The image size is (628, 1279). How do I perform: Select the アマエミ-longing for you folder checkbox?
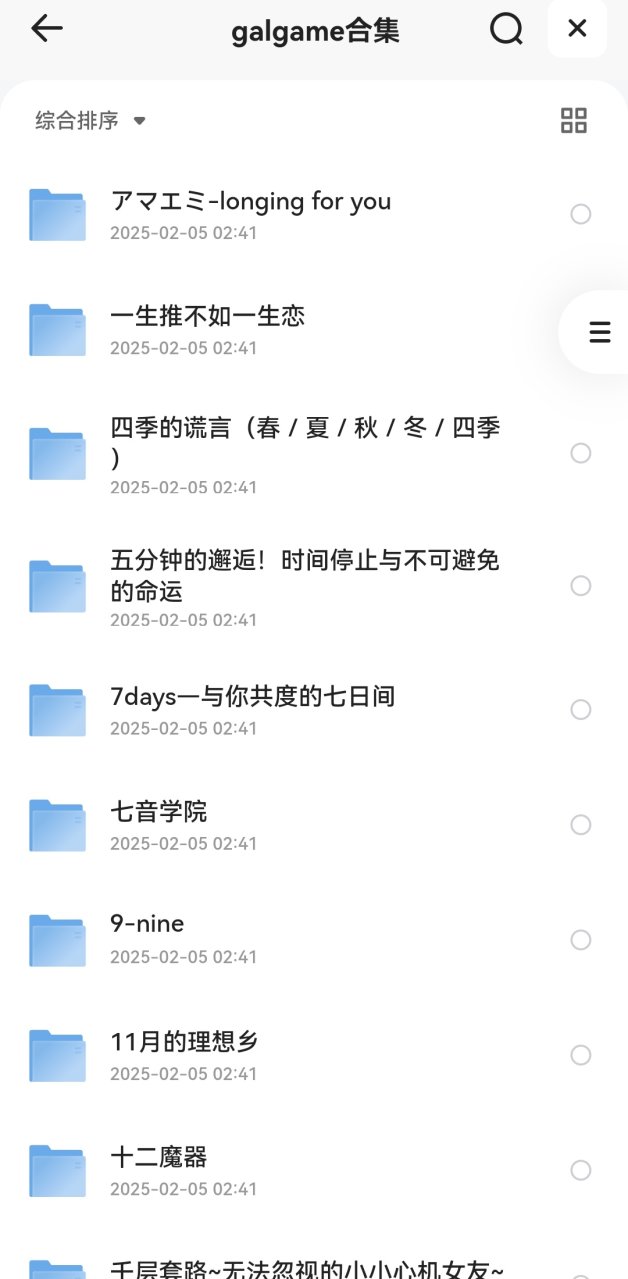click(581, 214)
